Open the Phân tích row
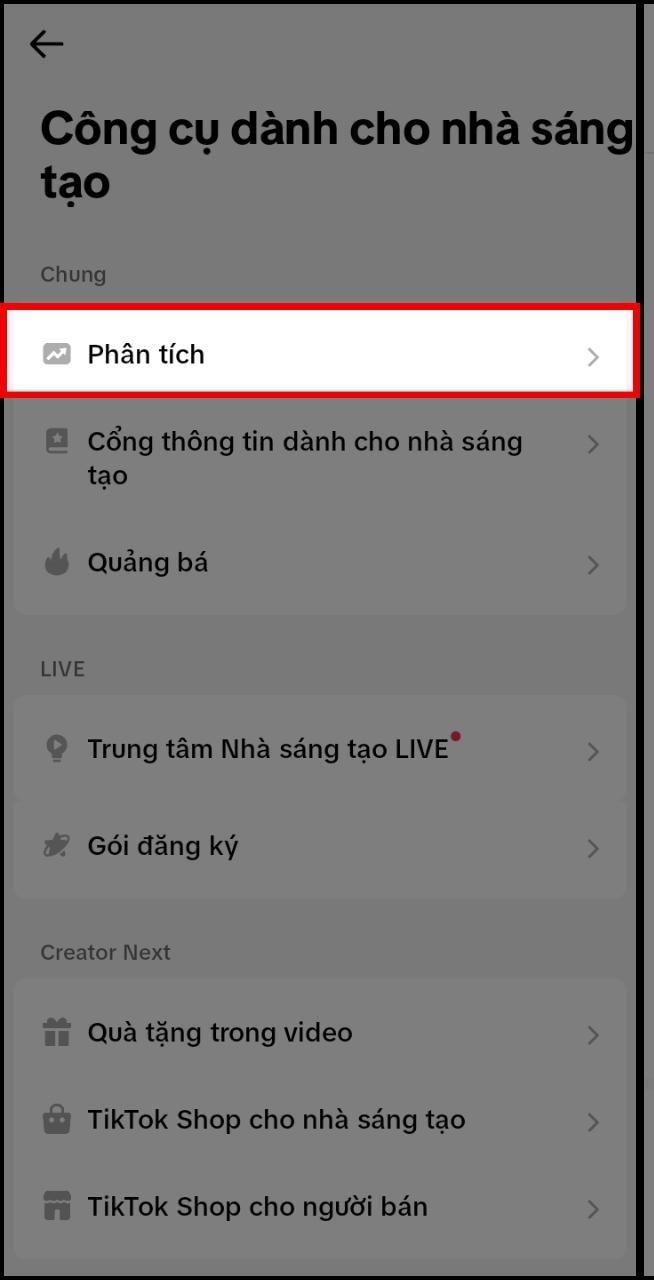The image size is (654, 1280). pos(320,354)
